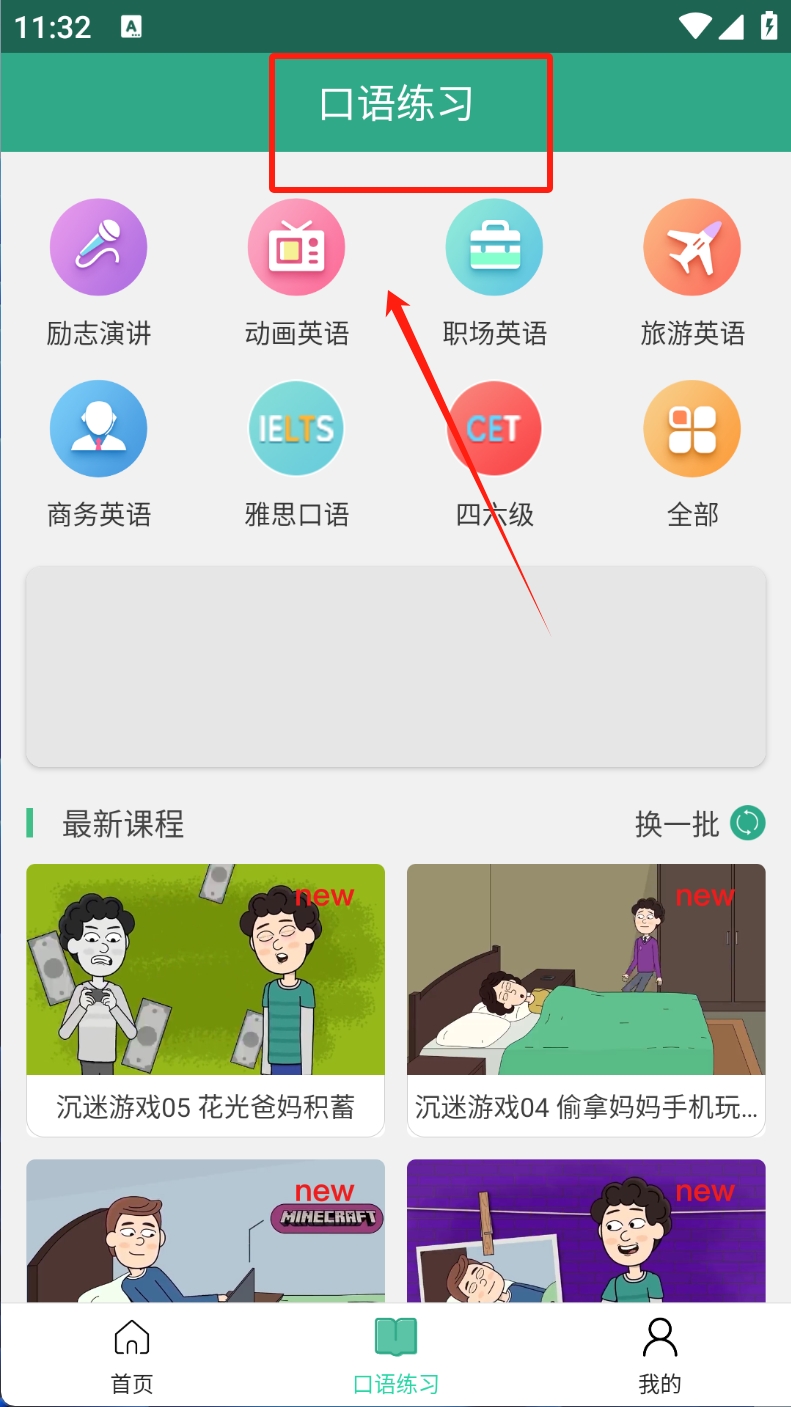Go to the 我的 tab
This screenshot has width=791, height=1407.
click(660, 1356)
